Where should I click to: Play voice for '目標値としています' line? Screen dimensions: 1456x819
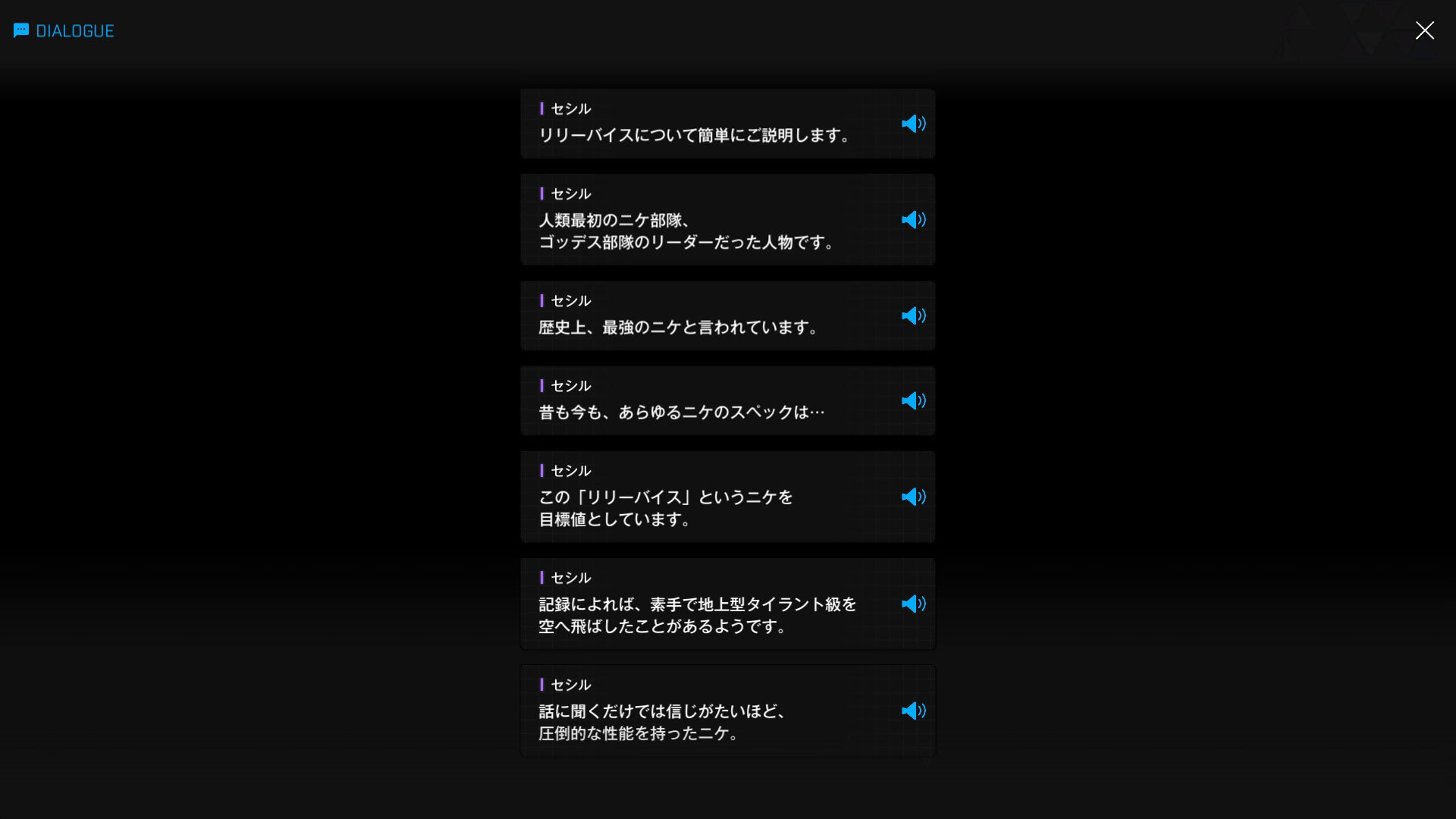click(913, 497)
